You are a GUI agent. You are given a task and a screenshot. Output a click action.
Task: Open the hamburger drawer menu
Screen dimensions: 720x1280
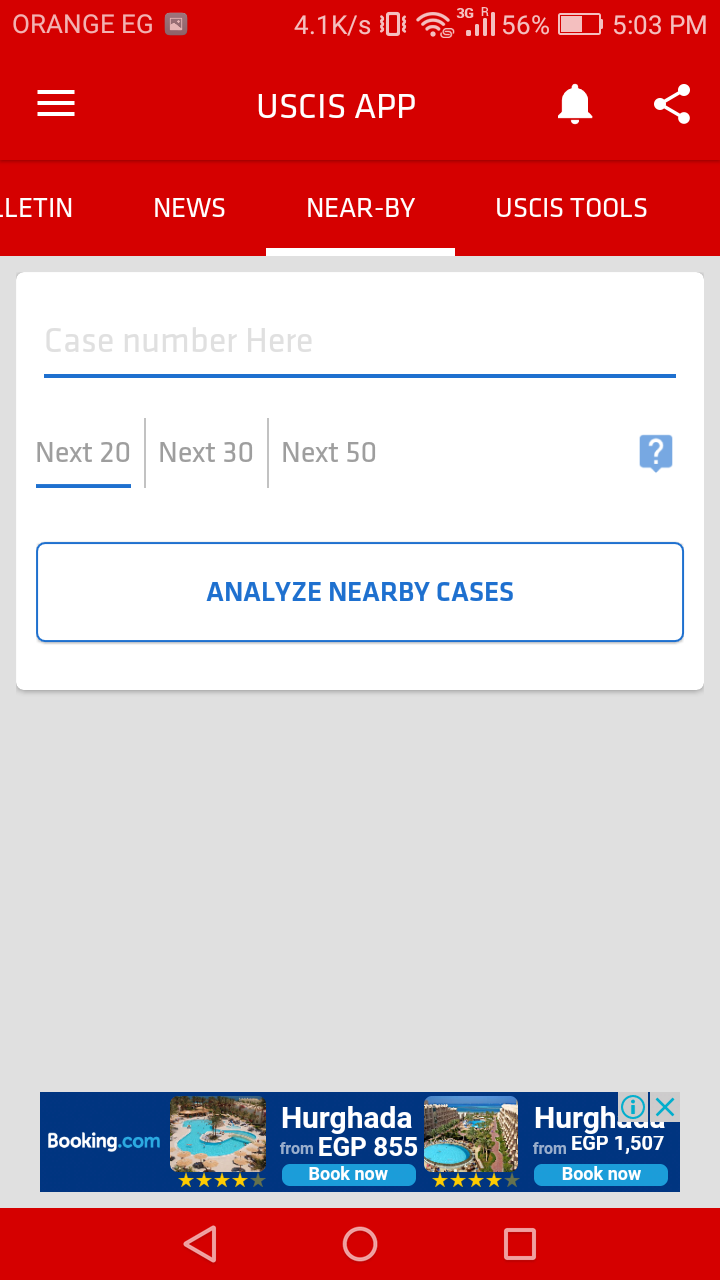pos(56,104)
